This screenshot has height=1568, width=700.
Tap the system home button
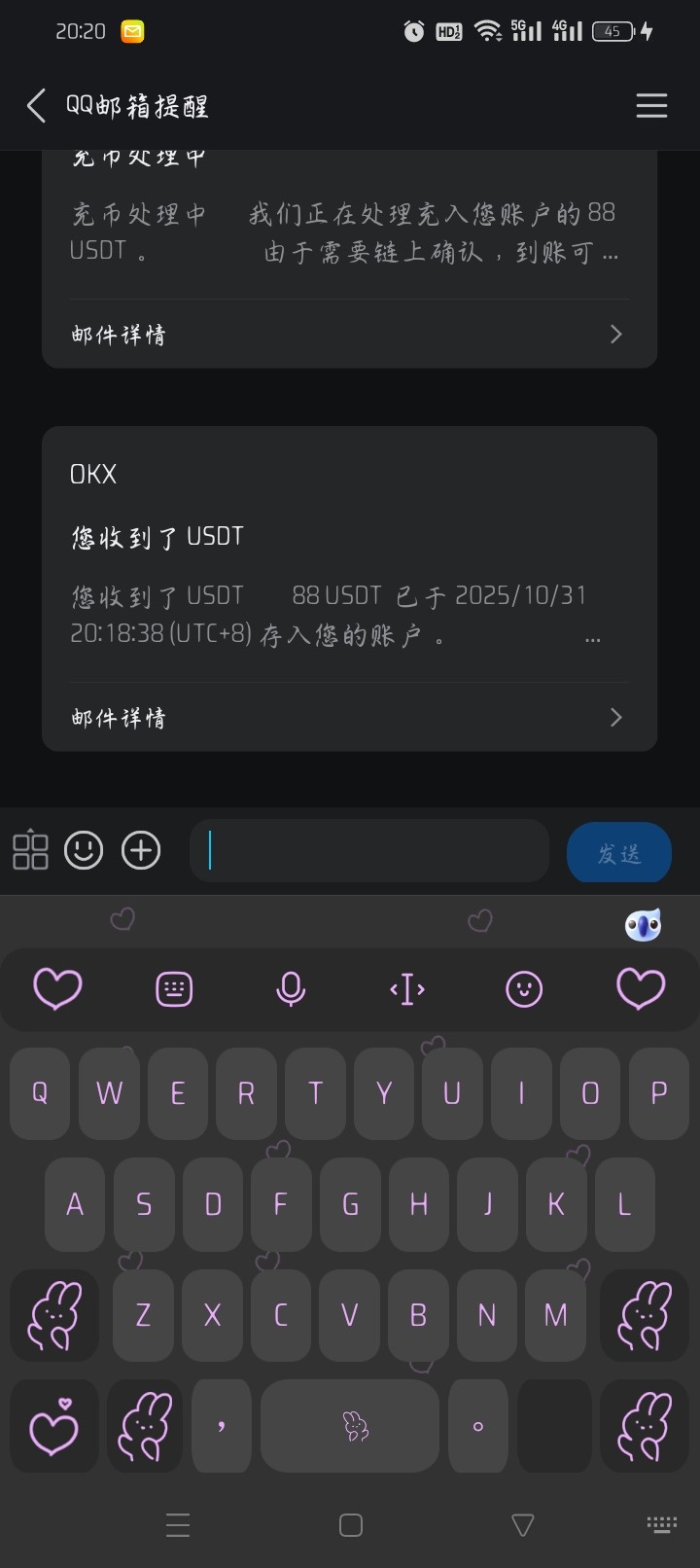(x=351, y=1524)
